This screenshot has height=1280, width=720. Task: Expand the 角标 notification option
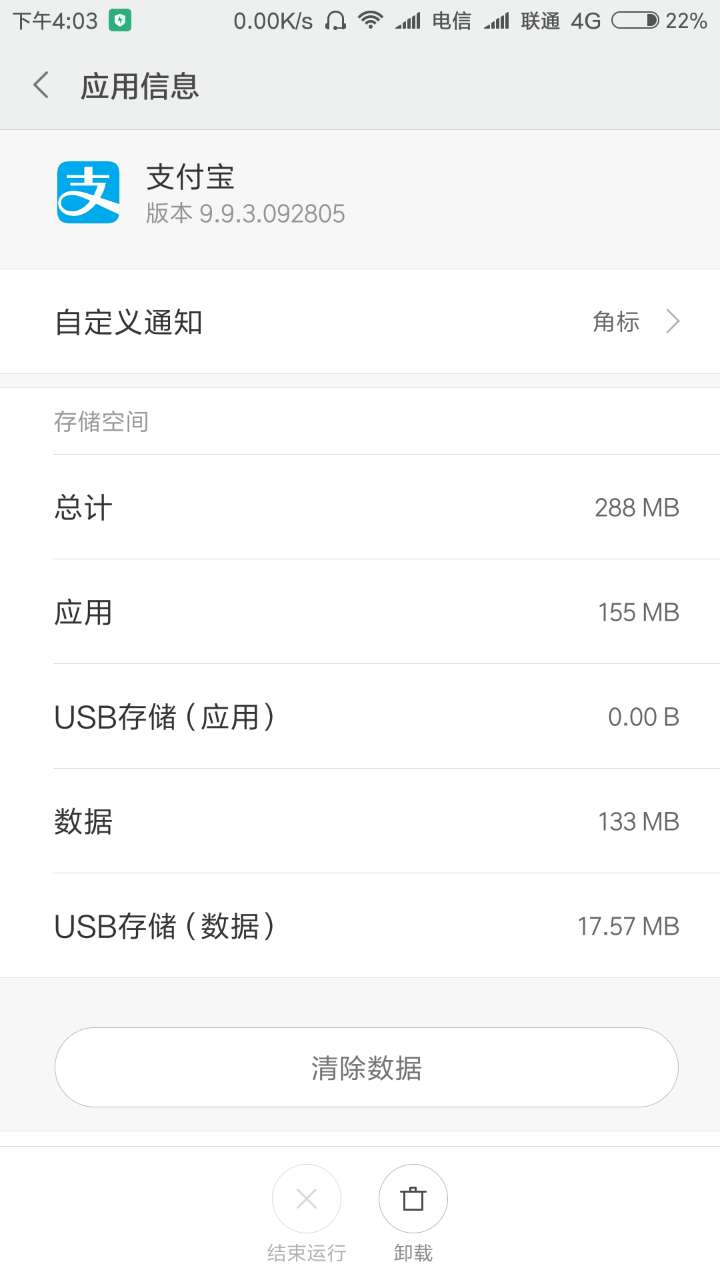point(617,321)
